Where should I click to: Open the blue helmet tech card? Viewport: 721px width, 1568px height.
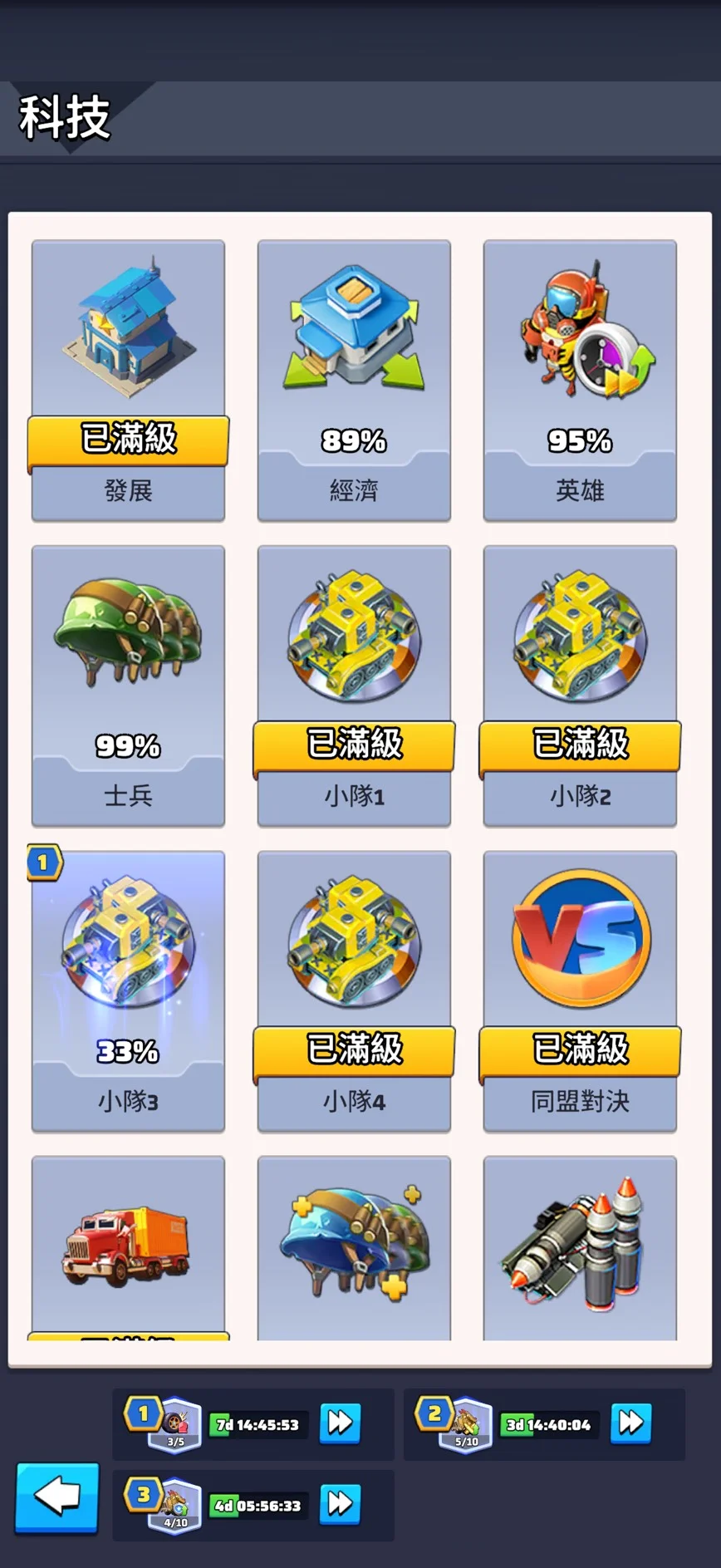354,1247
